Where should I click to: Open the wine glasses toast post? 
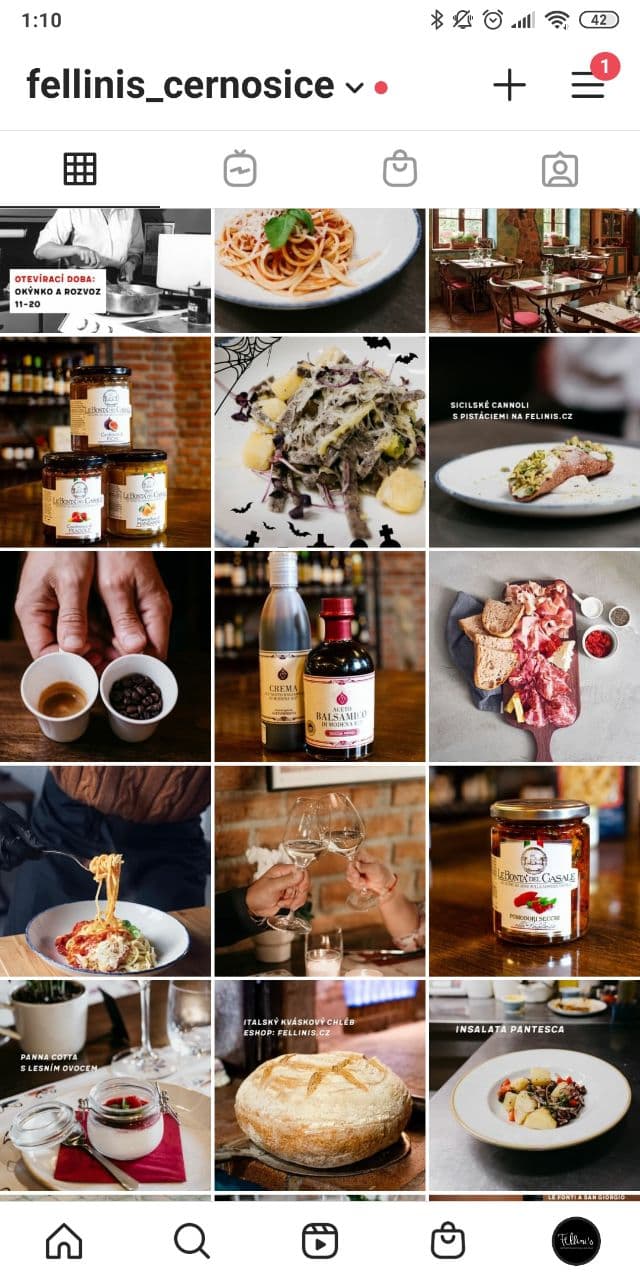320,871
